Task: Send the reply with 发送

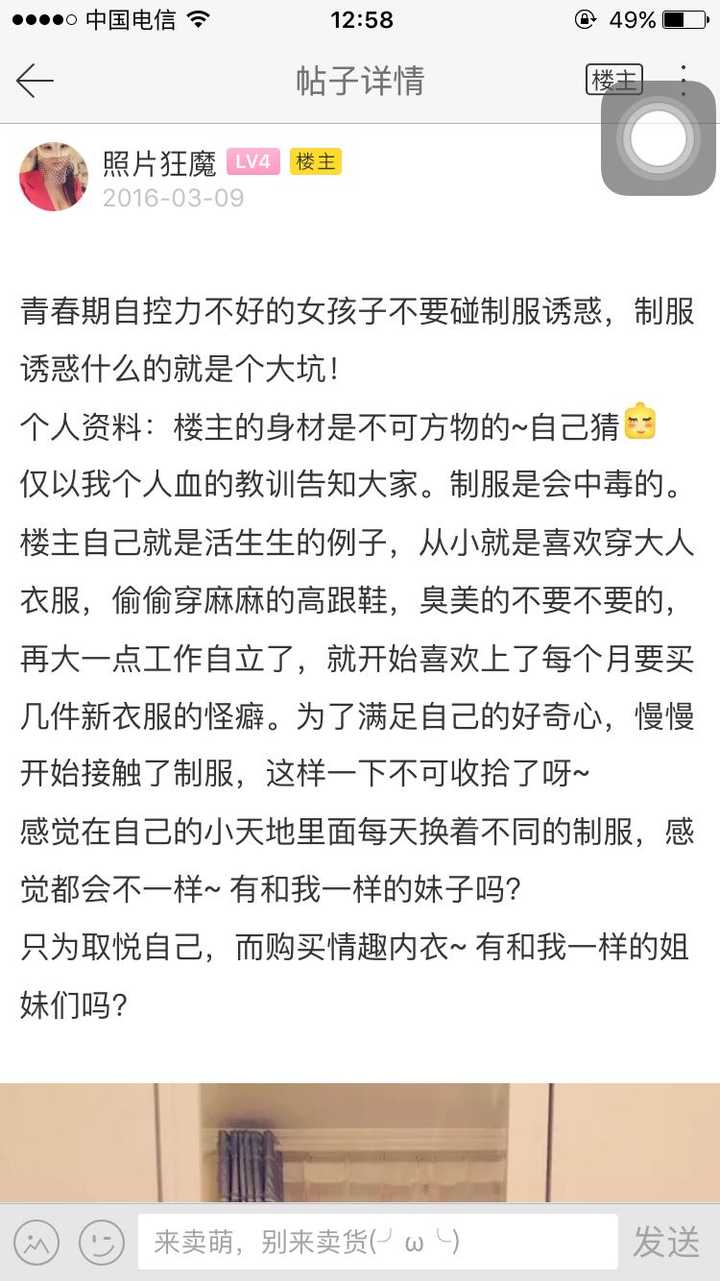Action: (x=666, y=1242)
